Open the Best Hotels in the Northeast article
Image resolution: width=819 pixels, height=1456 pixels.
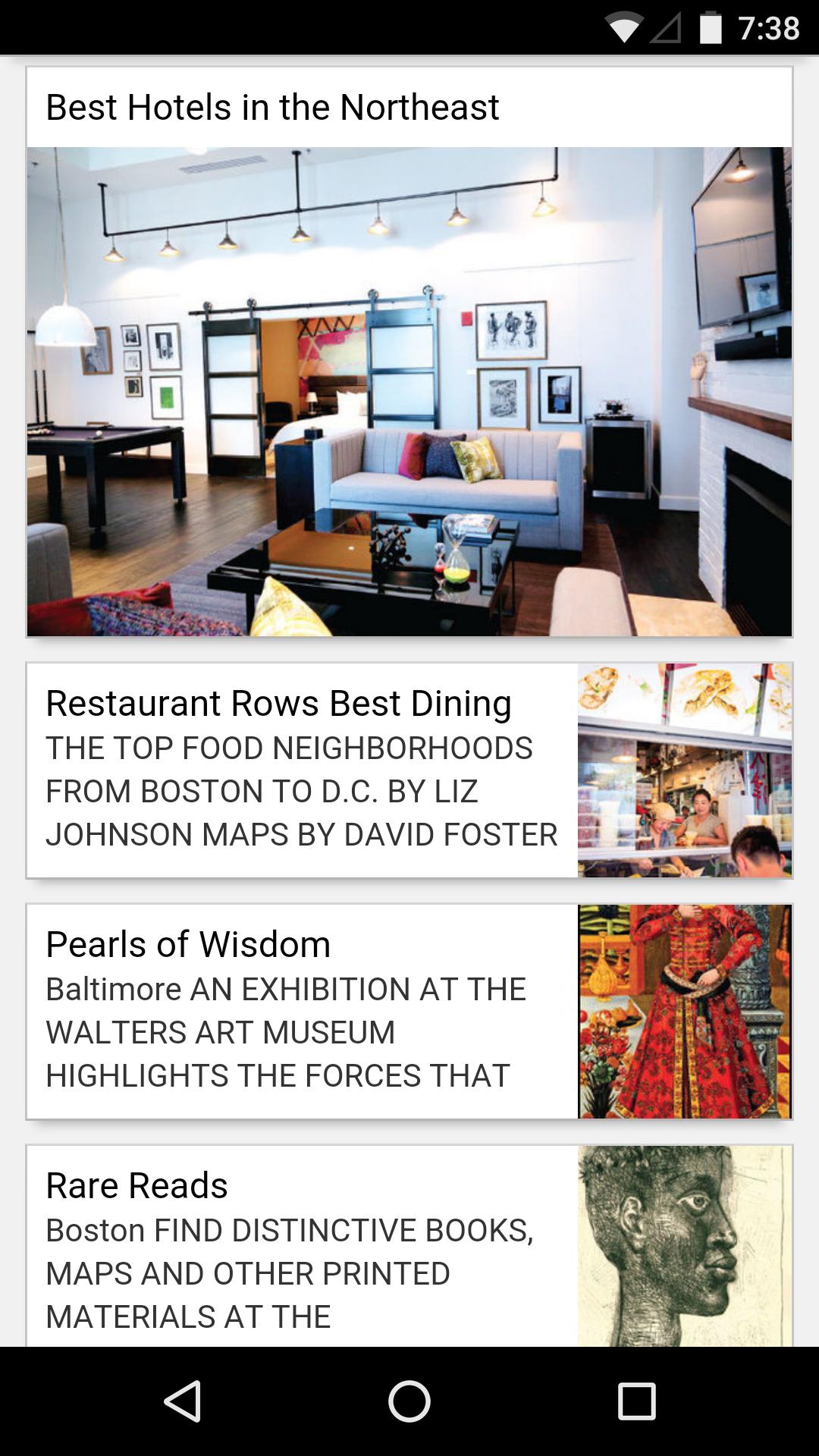[409, 352]
